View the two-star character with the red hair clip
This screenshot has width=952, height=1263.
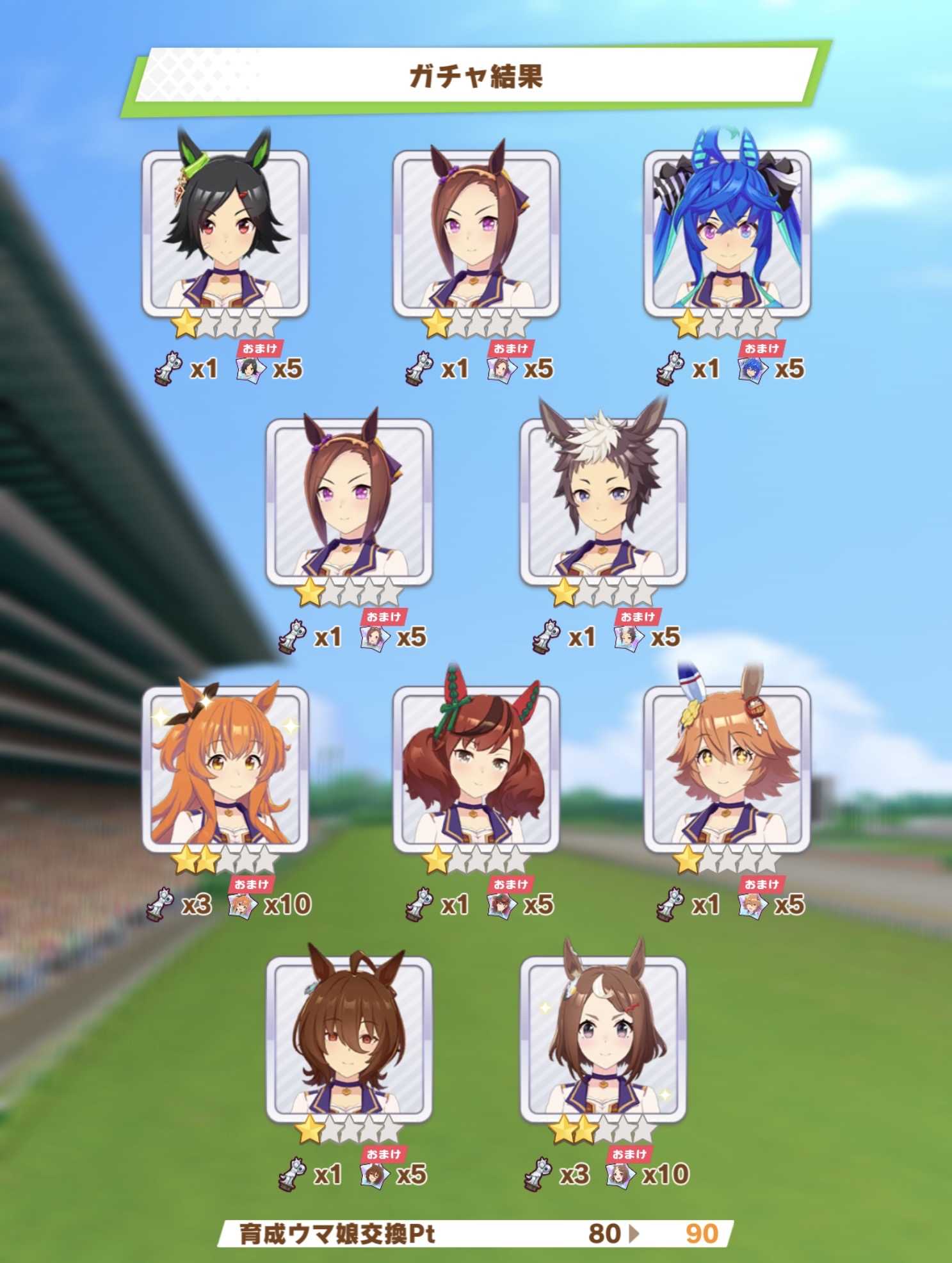click(603, 1040)
